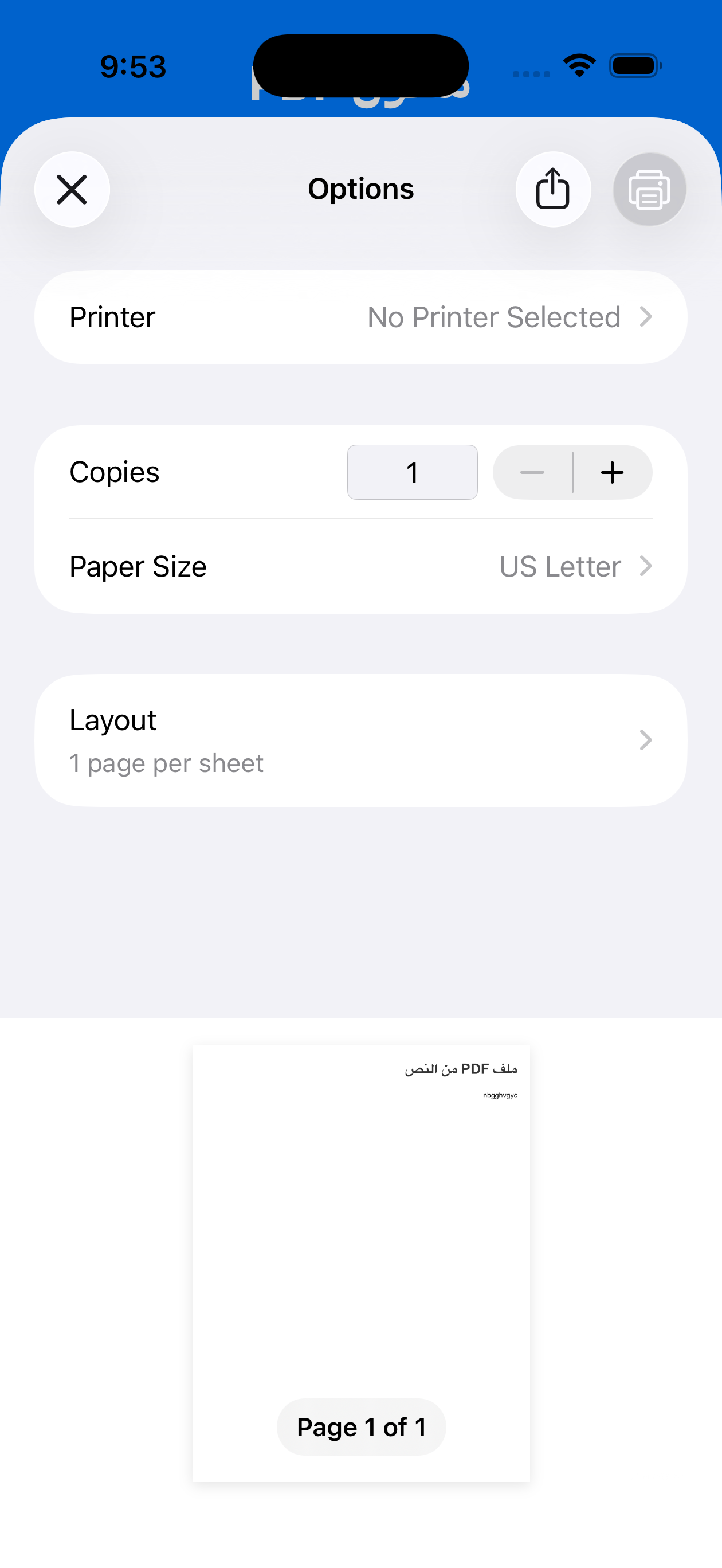722x1568 pixels.
Task: Open the Options header menu
Action: tap(360, 189)
